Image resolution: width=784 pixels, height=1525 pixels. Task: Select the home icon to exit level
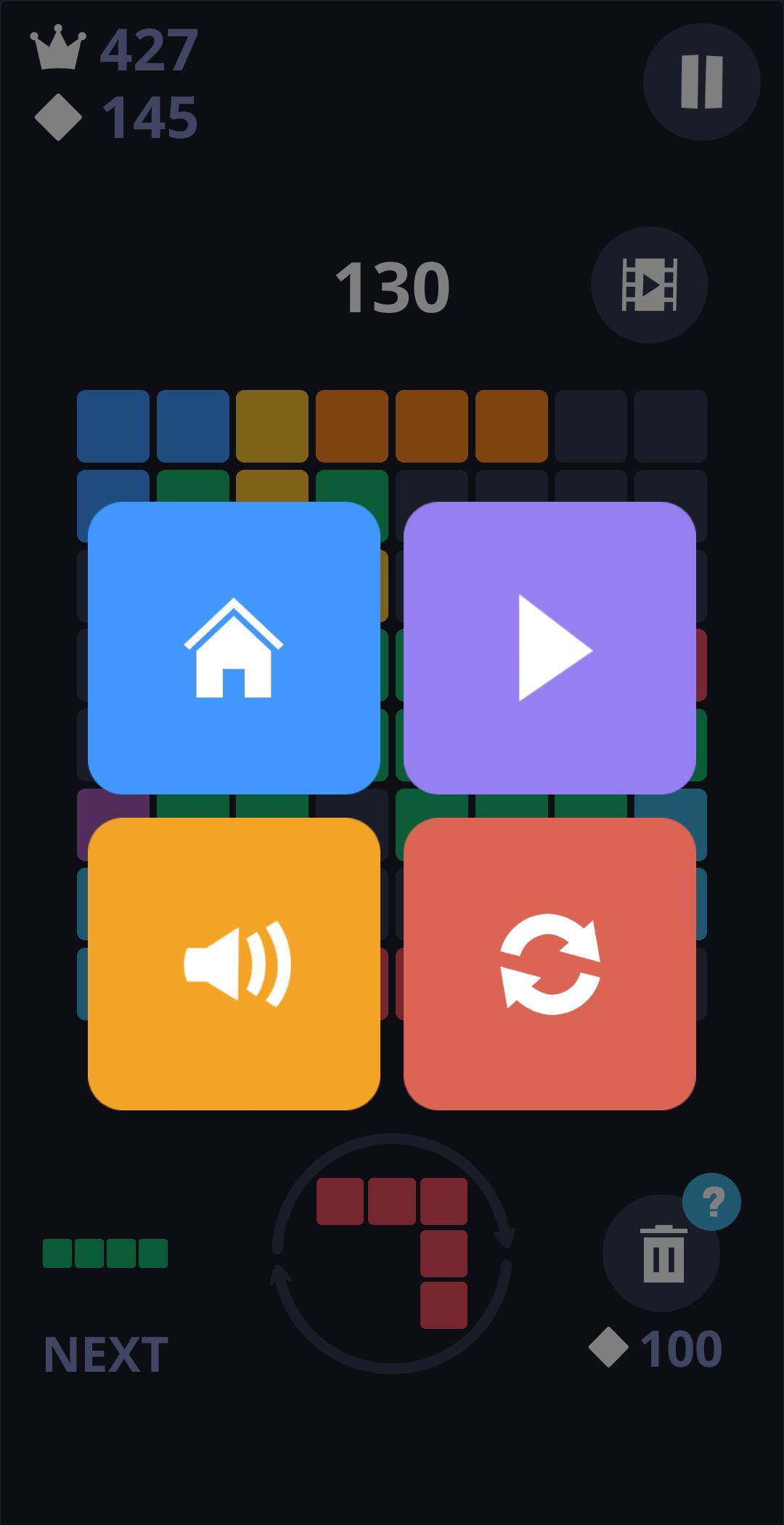[233, 645]
